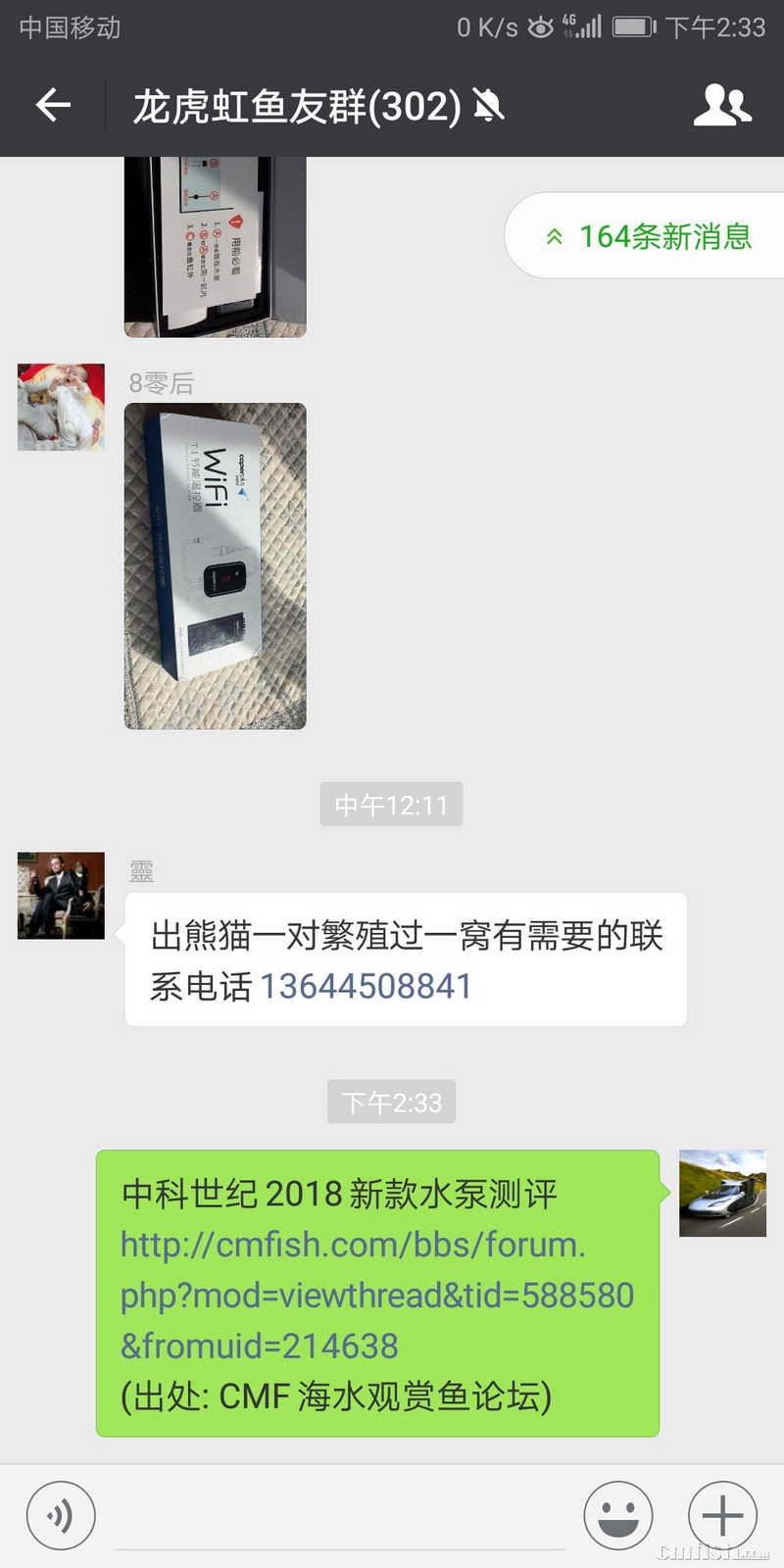Open my own car avatar profile
This screenshot has height=1568, width=784.
[722, 1193]
